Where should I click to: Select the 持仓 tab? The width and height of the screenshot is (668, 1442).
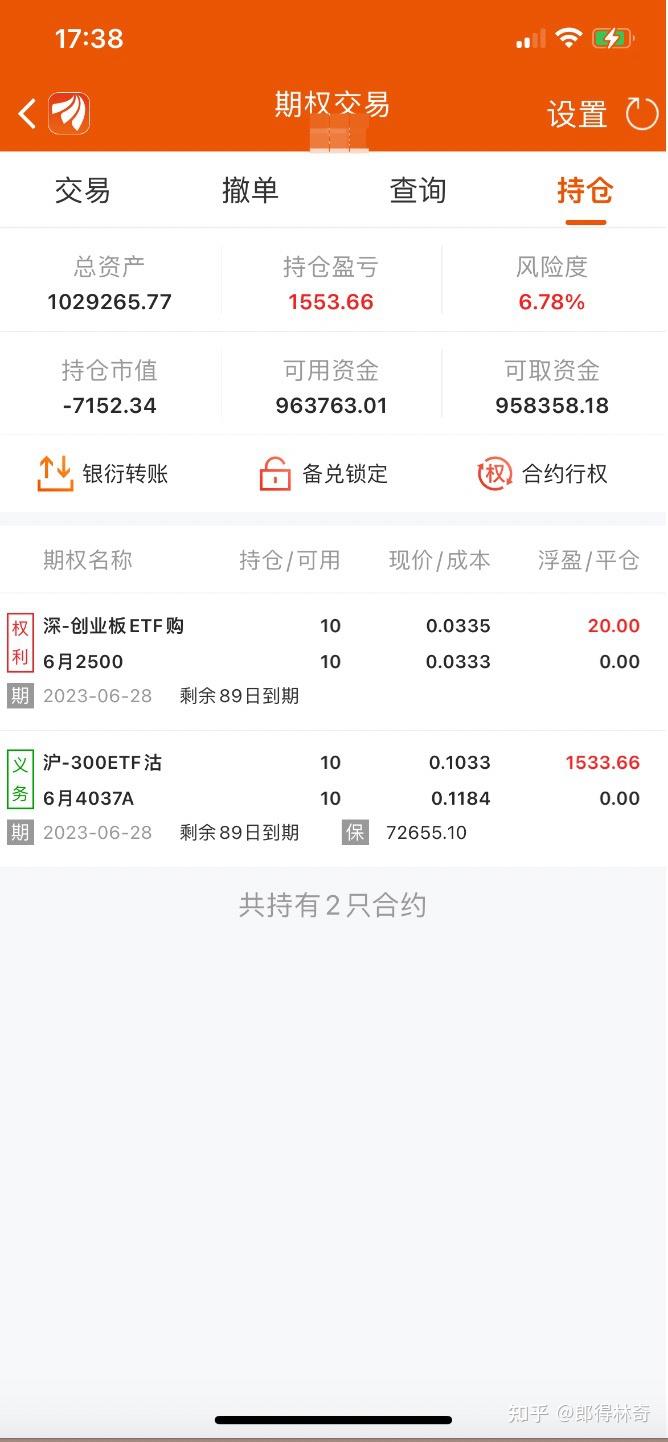[585, 190]
